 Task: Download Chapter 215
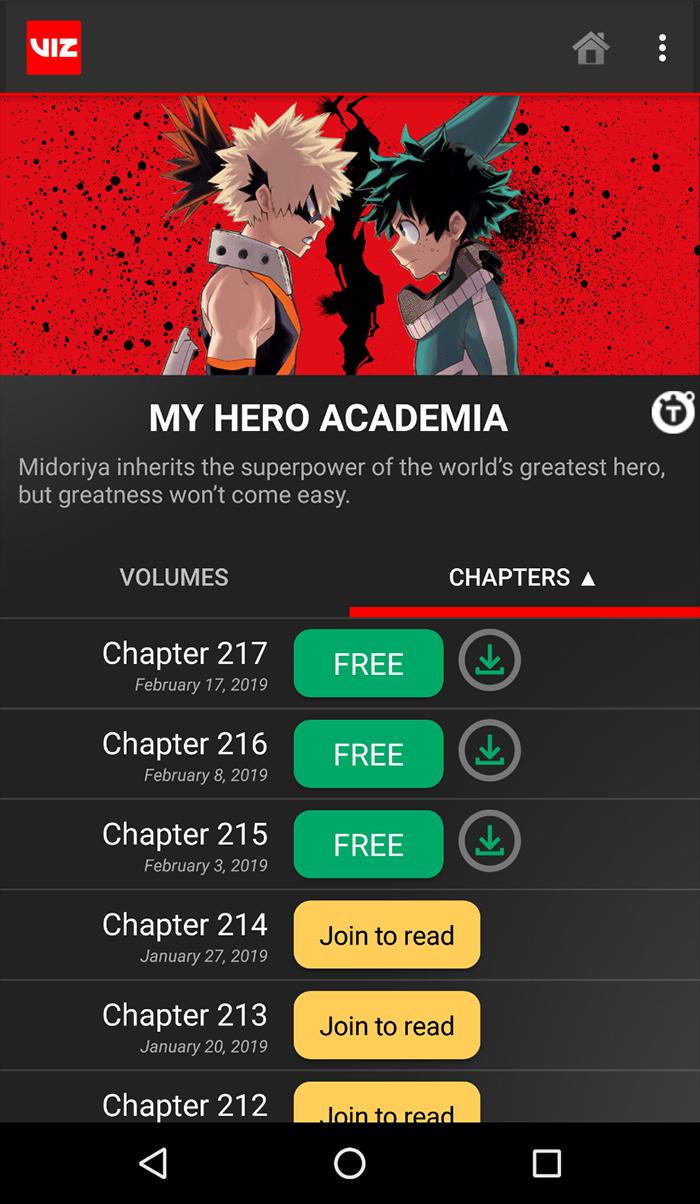490,841
